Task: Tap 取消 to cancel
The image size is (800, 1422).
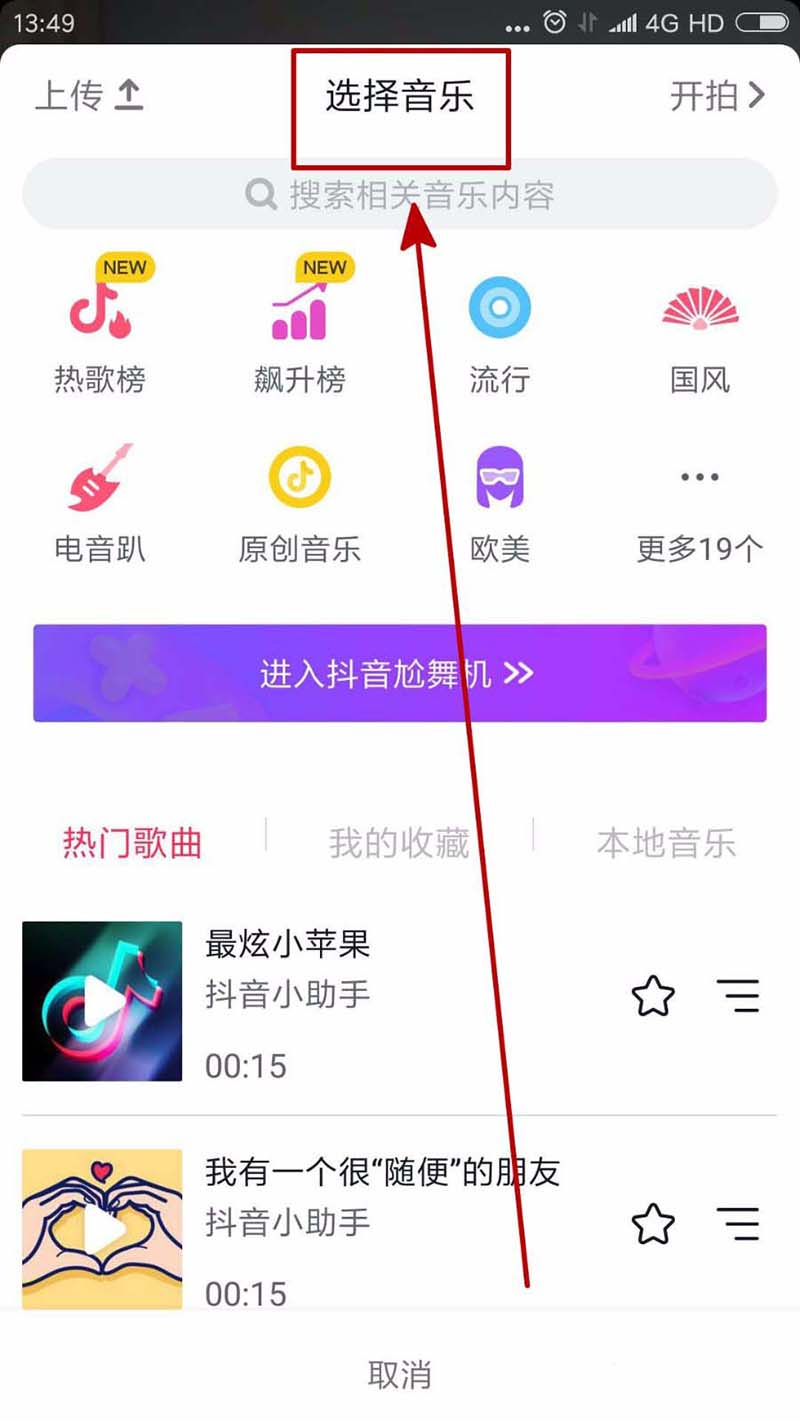Action: tap(400, 1375)
